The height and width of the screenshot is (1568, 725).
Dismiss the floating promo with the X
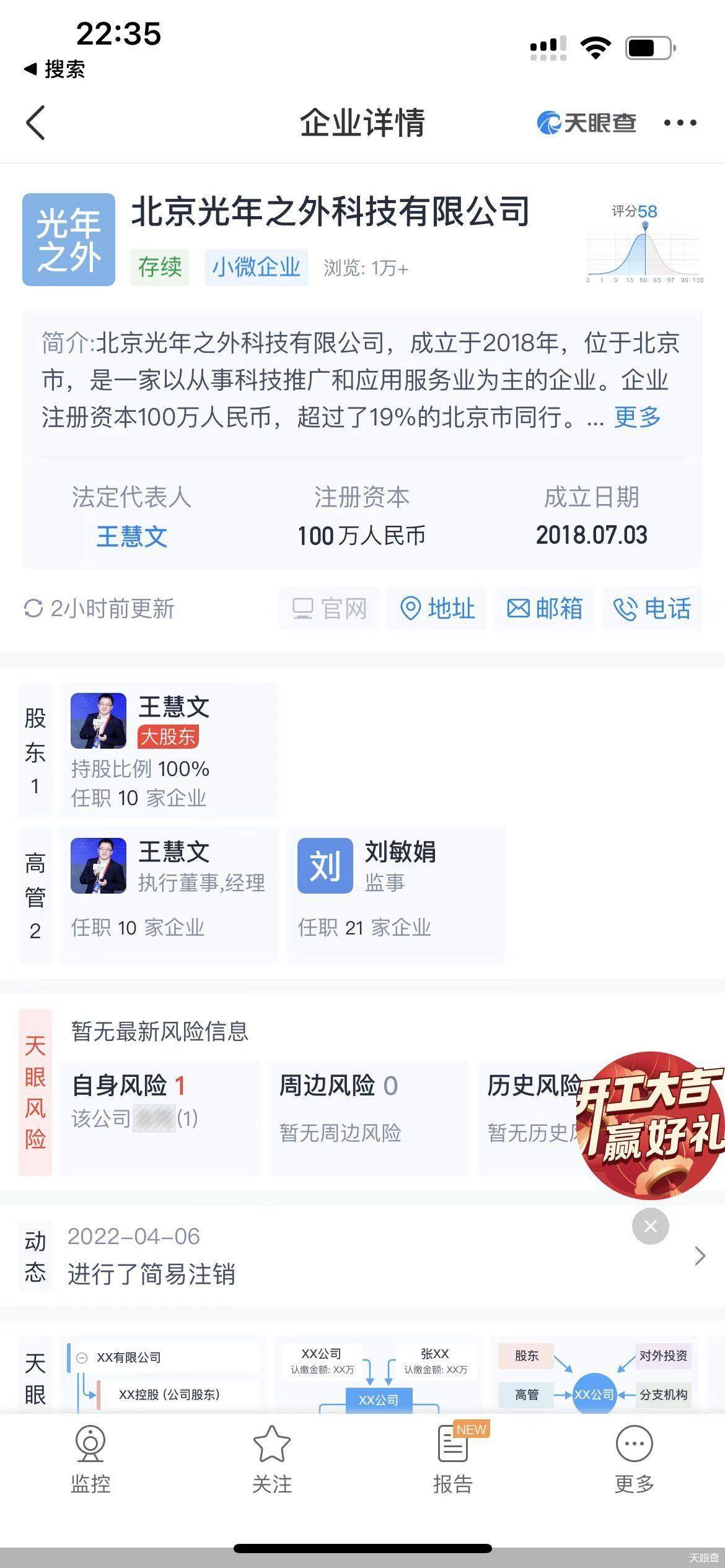[650, 1226]
